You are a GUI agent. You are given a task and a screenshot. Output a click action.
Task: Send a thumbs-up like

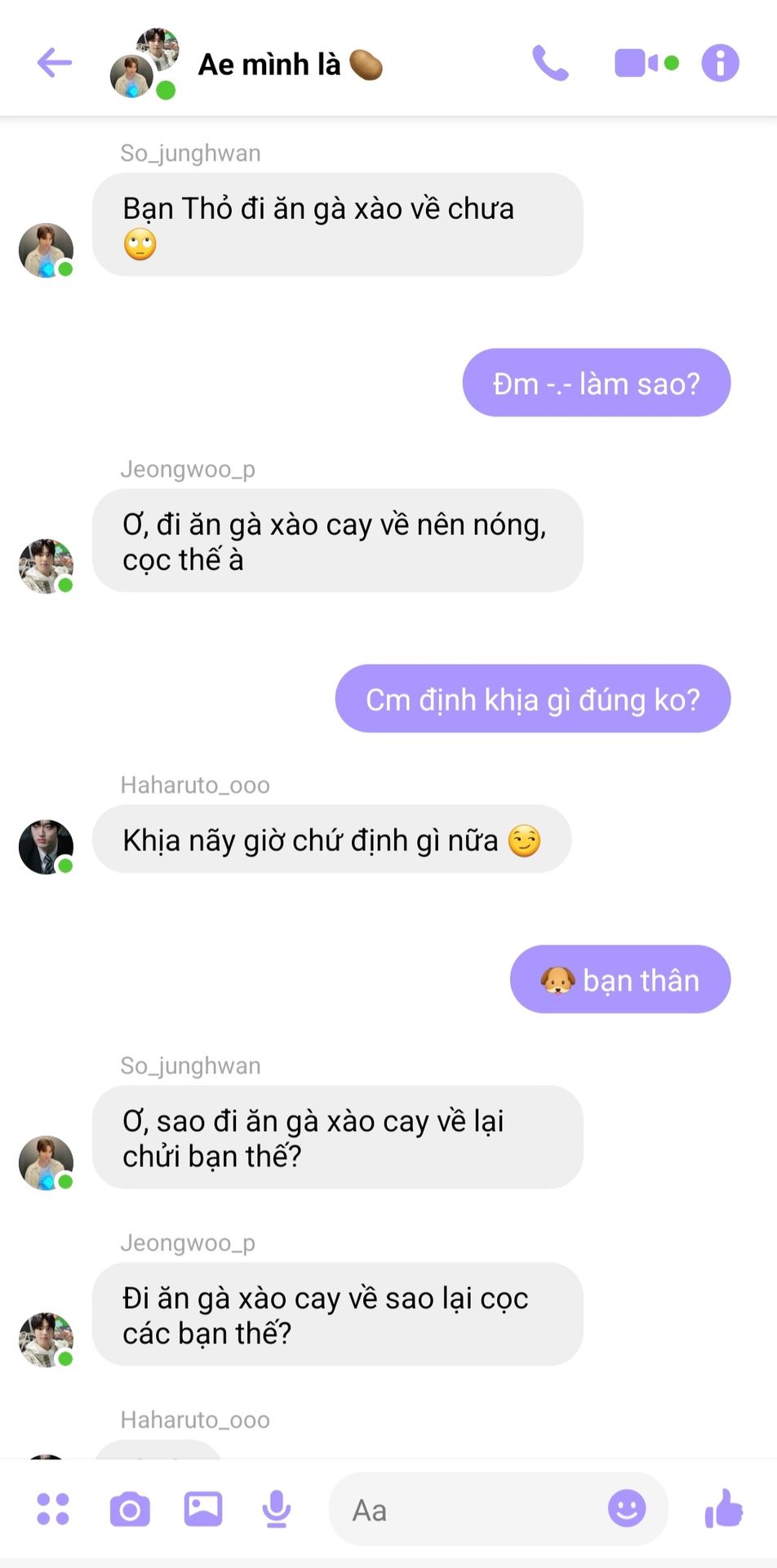pos(724,1508)
